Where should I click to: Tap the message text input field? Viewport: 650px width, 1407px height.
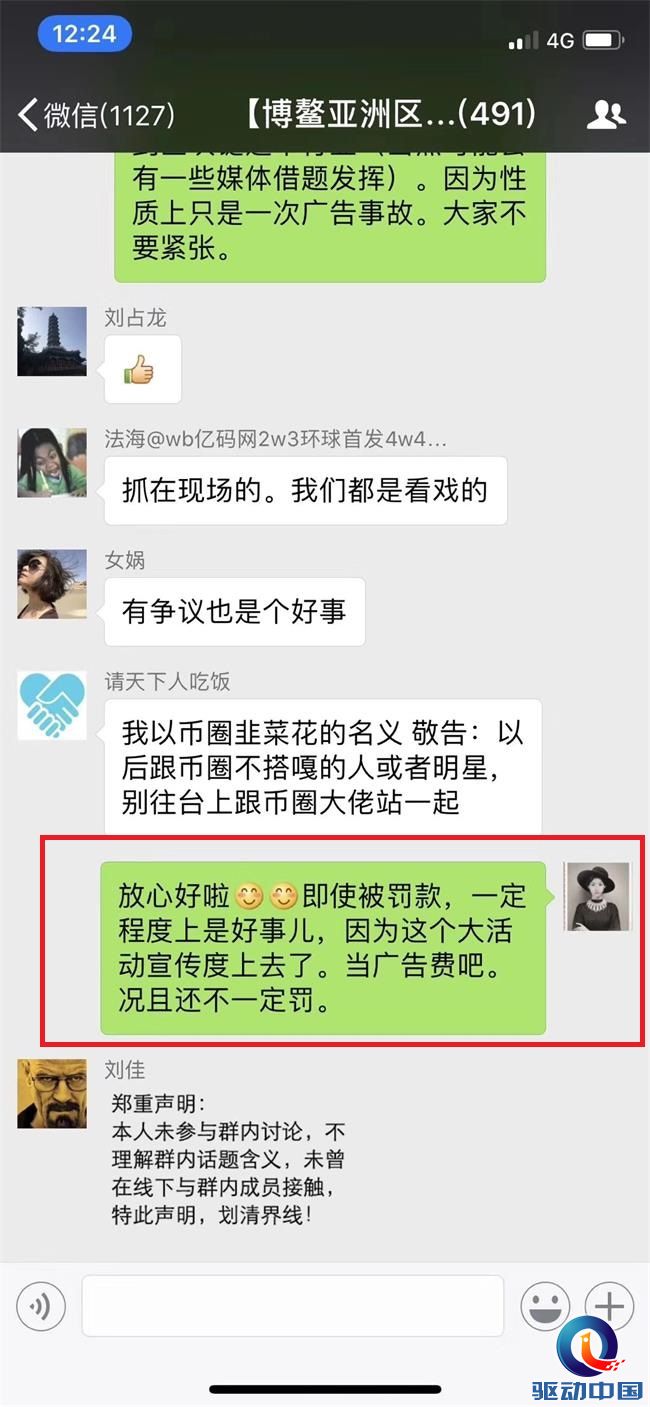click(292, 1306)
